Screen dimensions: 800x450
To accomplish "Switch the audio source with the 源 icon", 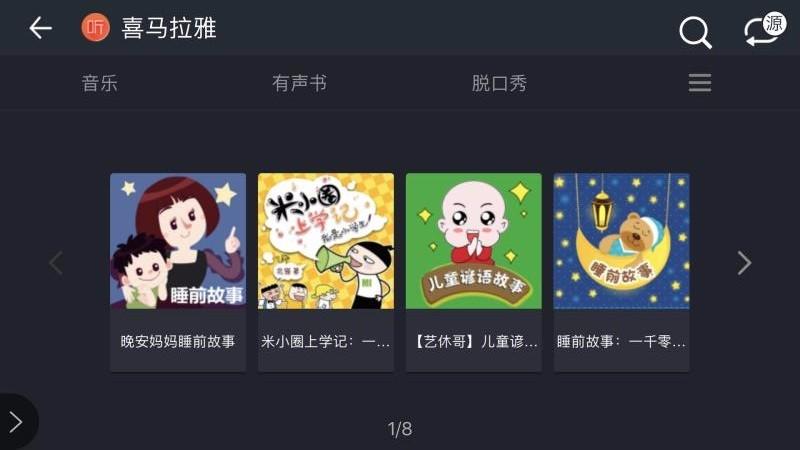I will 764,29.
